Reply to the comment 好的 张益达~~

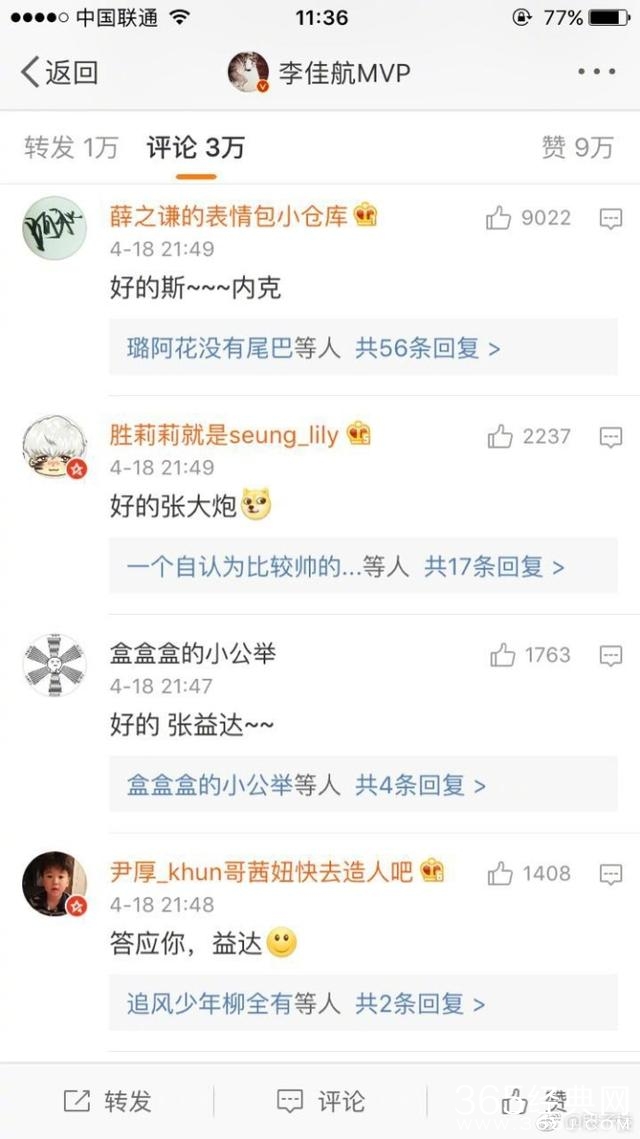[x=611, y=656]
